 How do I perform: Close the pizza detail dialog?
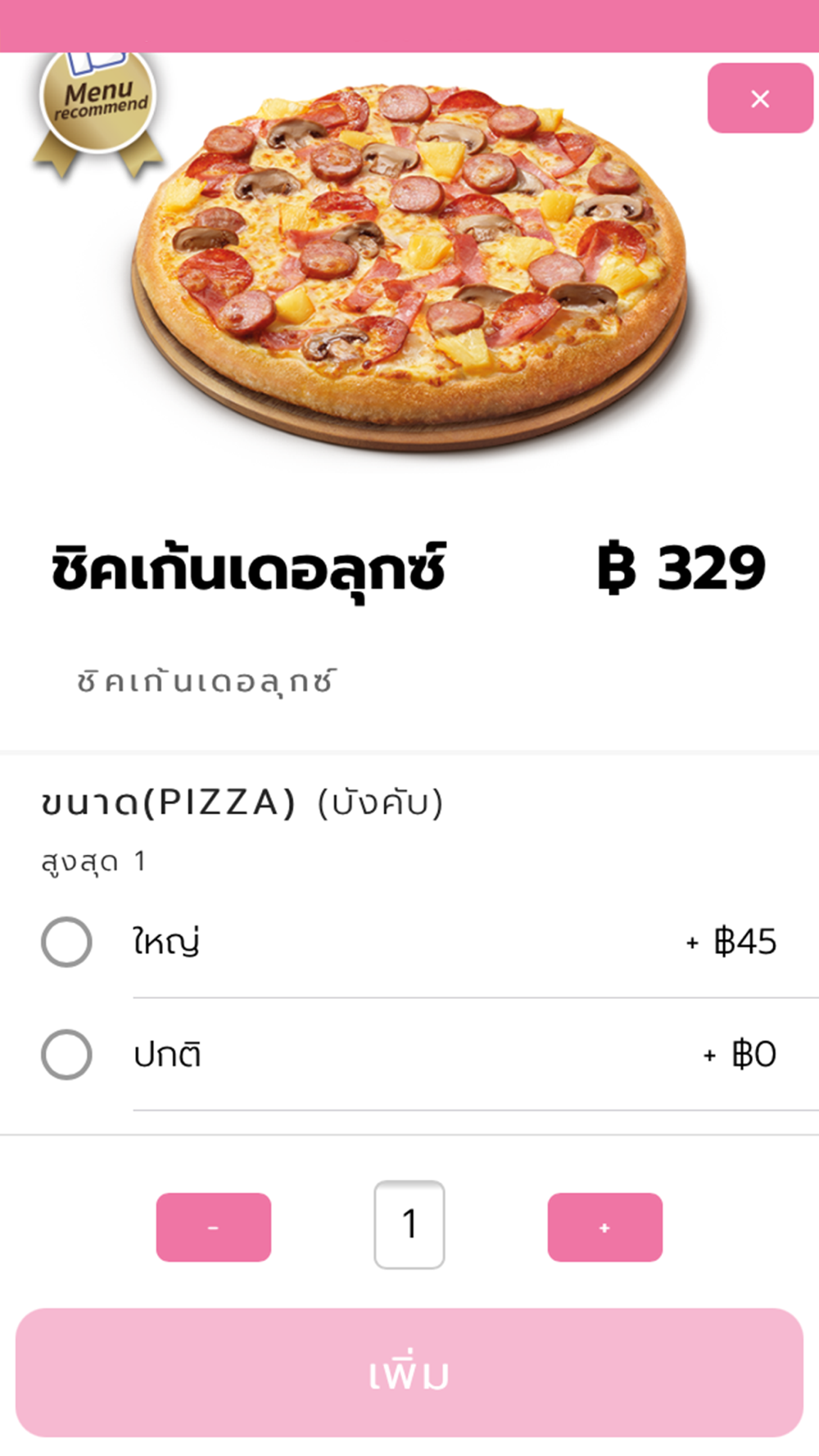tap(759, 98)
